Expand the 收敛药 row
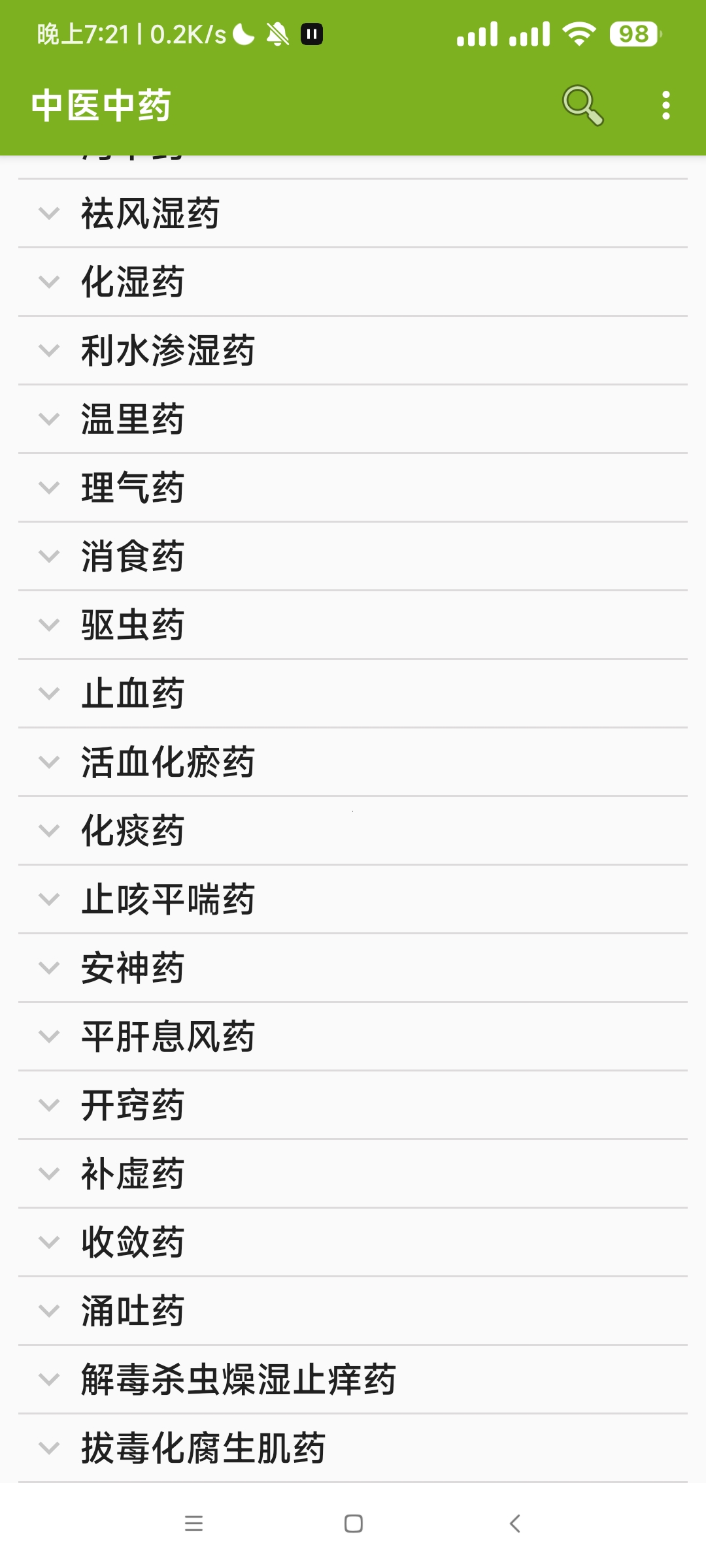Image resolution: width=706 pixels, height=1568 pixels. click(x=133, y=1243)
